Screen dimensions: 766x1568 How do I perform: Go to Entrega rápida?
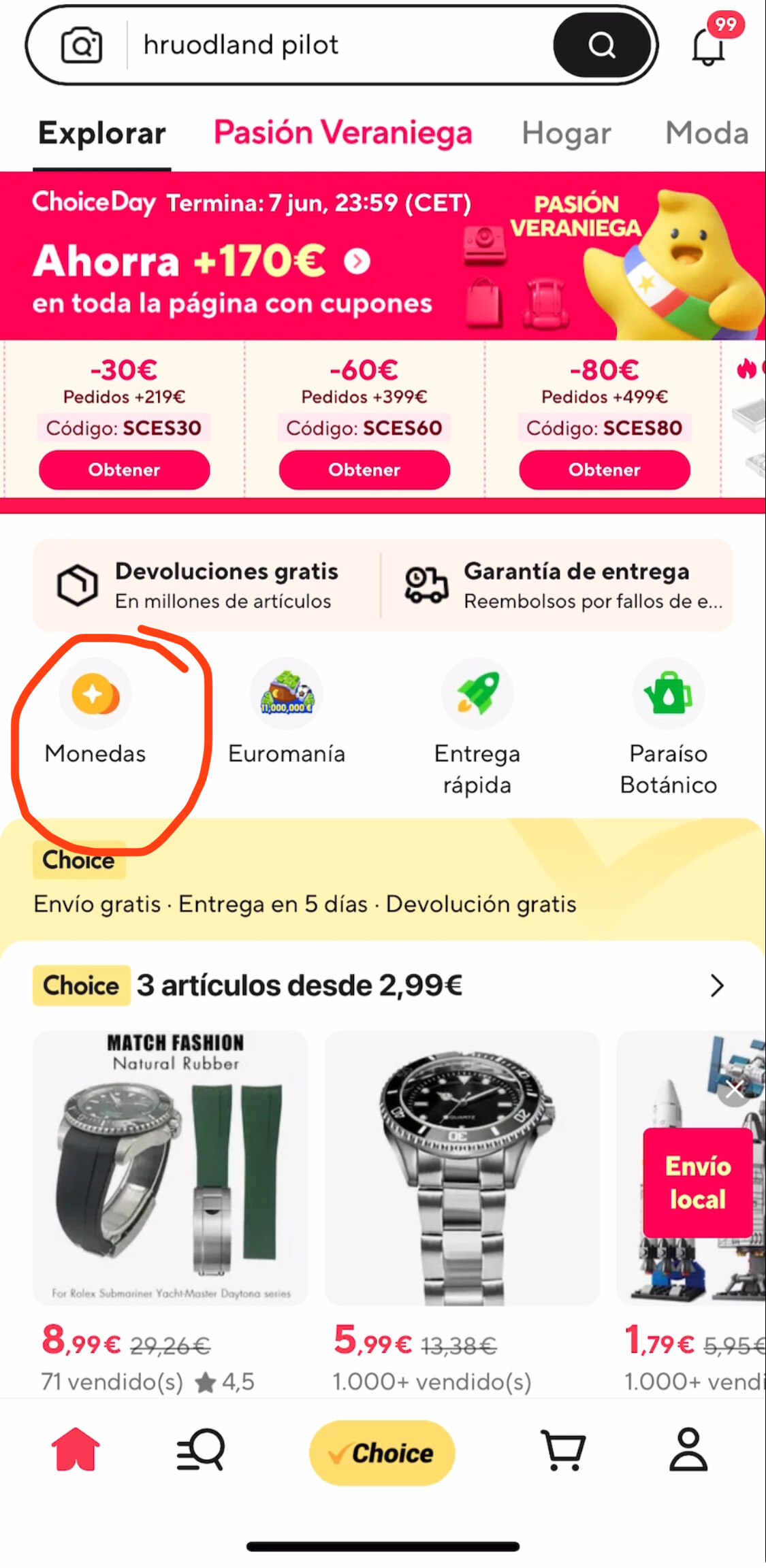pos(477,721)
